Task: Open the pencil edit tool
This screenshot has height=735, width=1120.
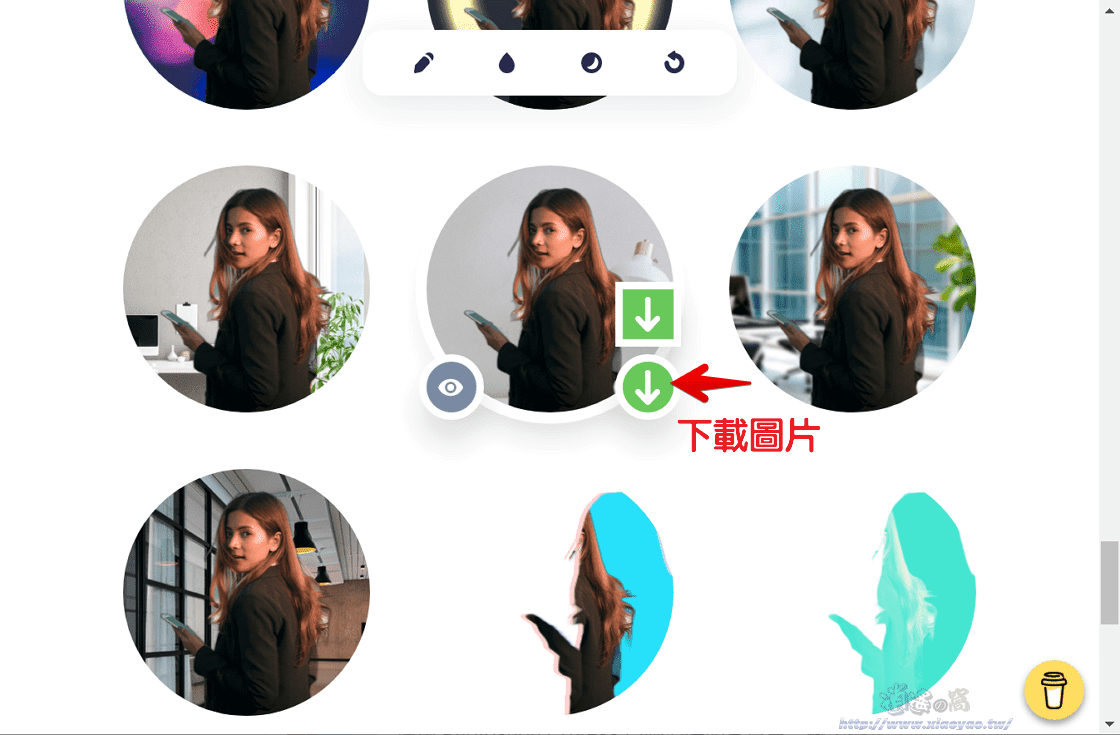Action: (423, 64)
